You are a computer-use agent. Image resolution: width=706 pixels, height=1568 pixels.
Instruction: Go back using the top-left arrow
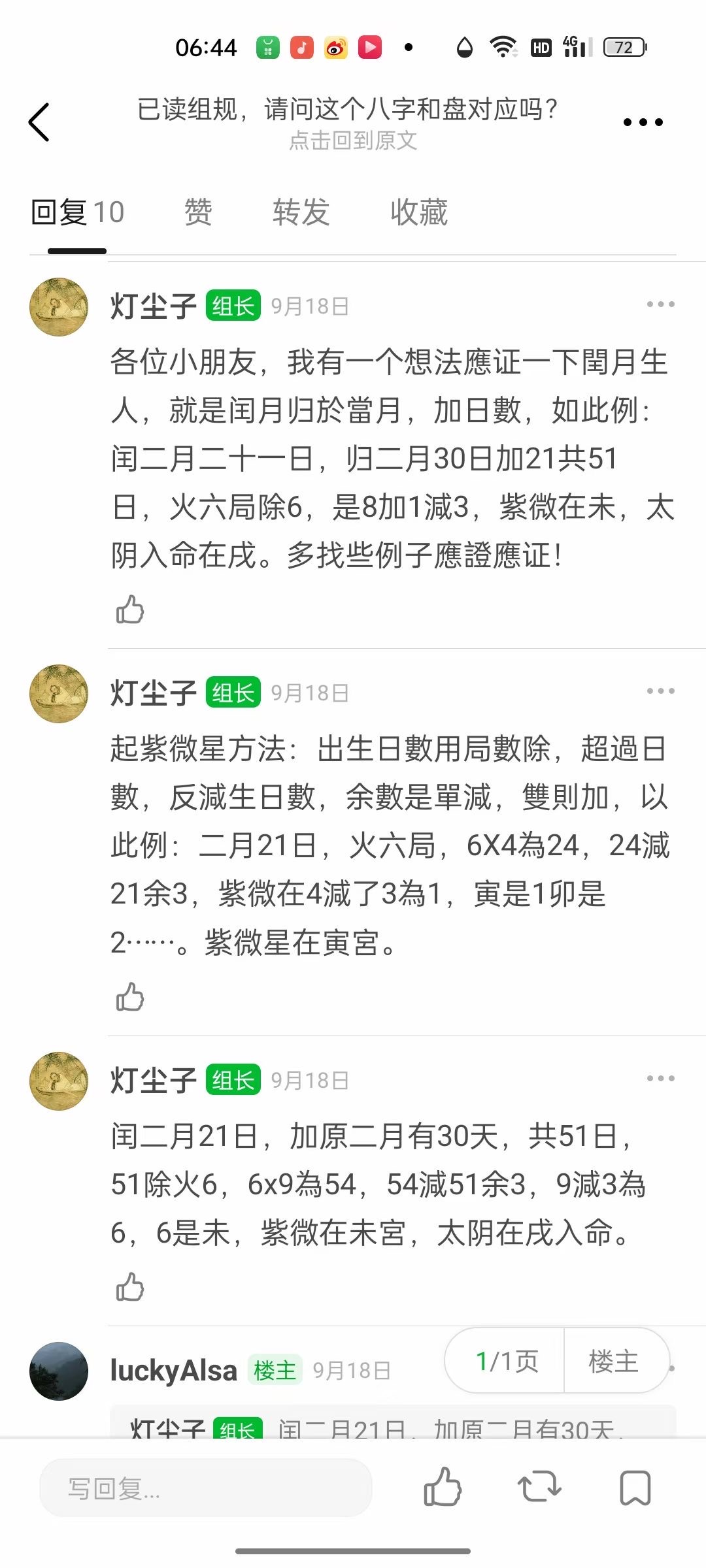coord(39,122)
